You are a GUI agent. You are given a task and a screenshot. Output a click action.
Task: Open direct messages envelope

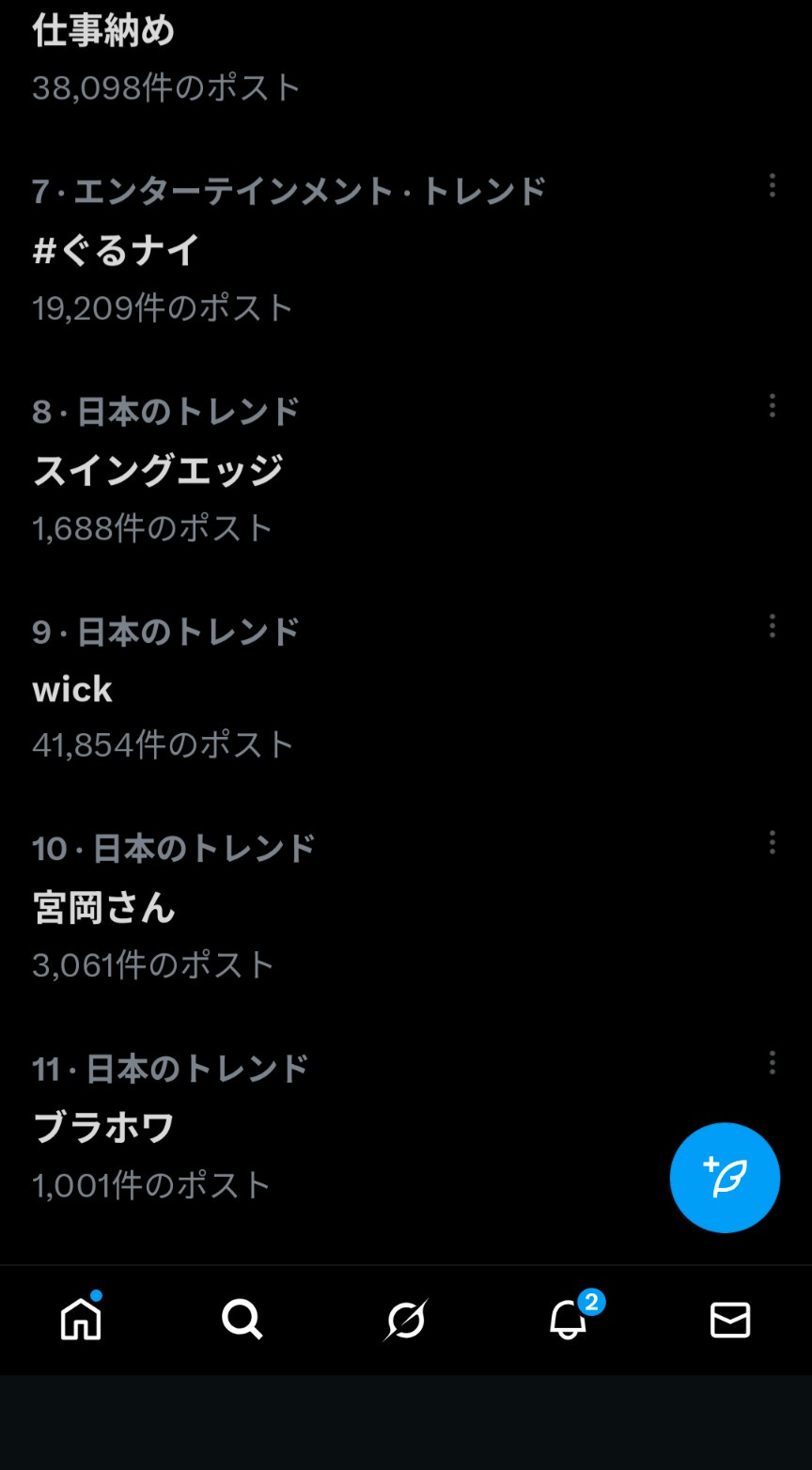730,1320
